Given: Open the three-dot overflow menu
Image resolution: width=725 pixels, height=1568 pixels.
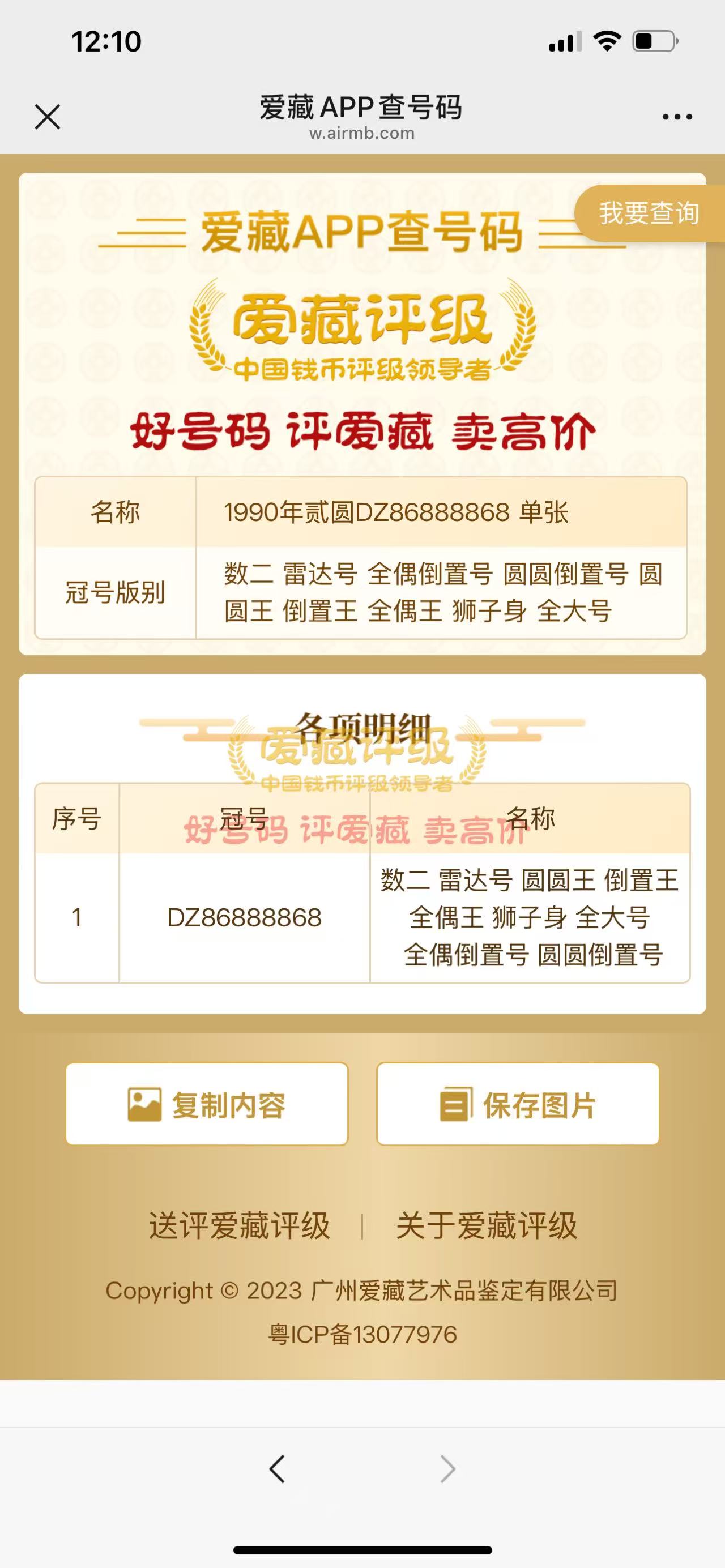Looking at the screenshot, I should point(677,117).
